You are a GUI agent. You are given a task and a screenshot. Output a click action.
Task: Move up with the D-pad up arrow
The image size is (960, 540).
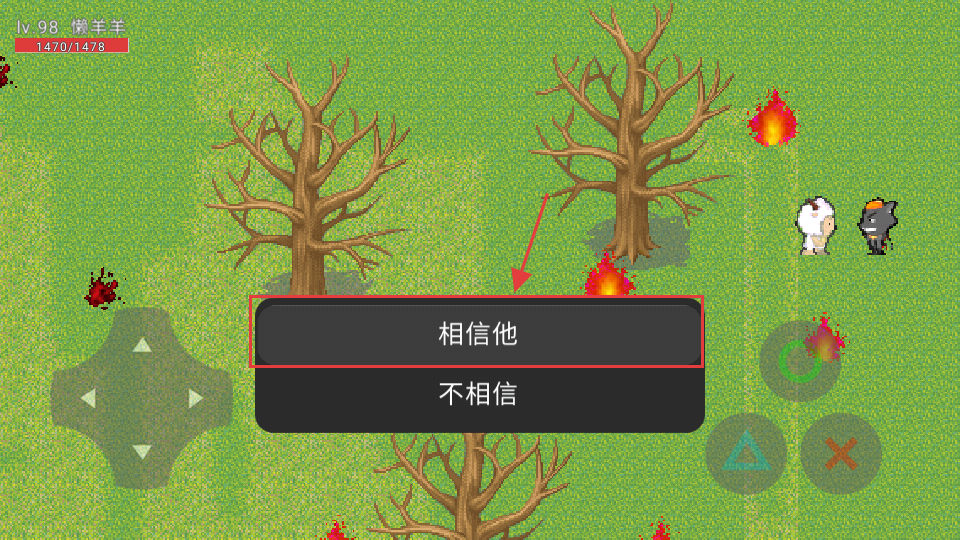coord(142,345)
